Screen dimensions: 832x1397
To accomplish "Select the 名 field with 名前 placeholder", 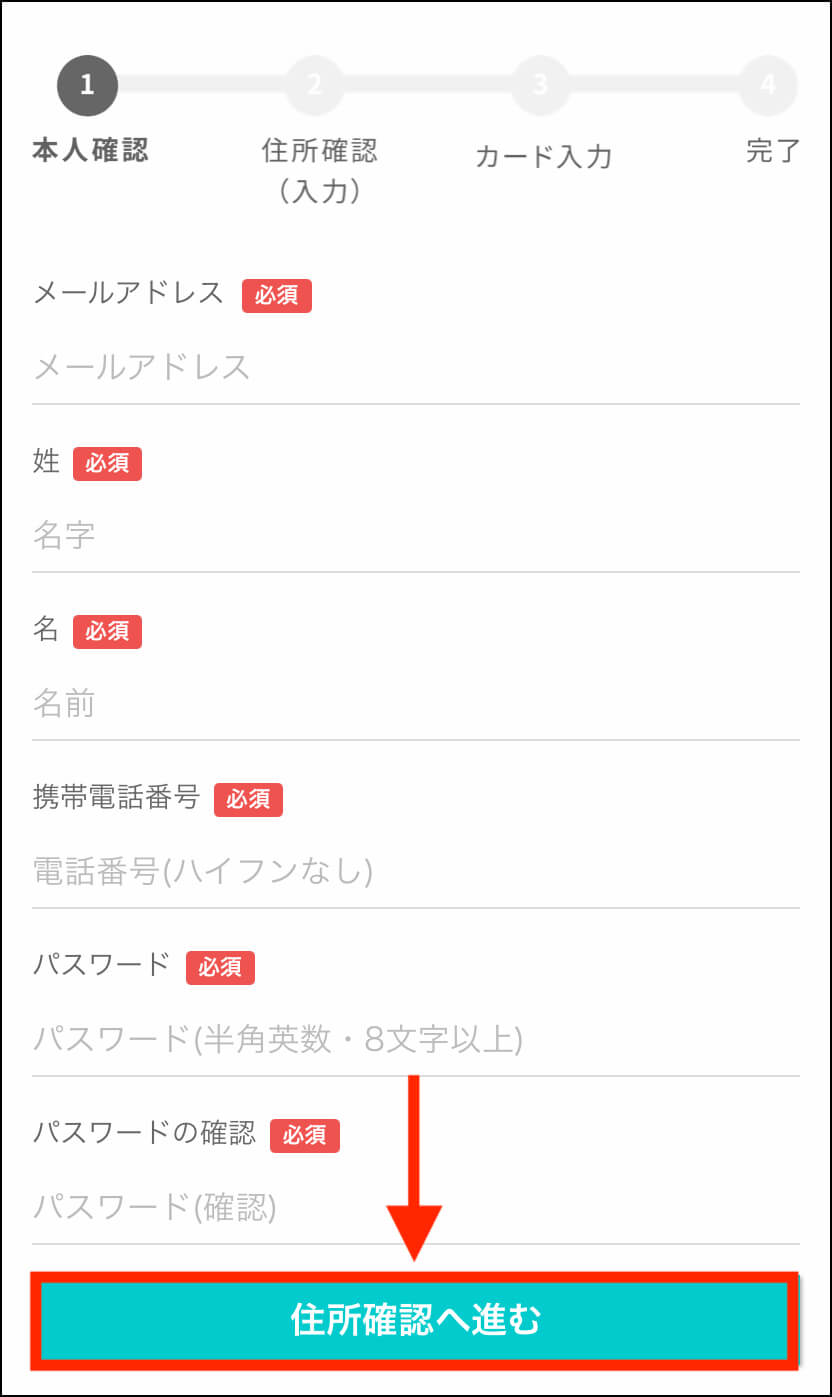I will tap(416, 703).
